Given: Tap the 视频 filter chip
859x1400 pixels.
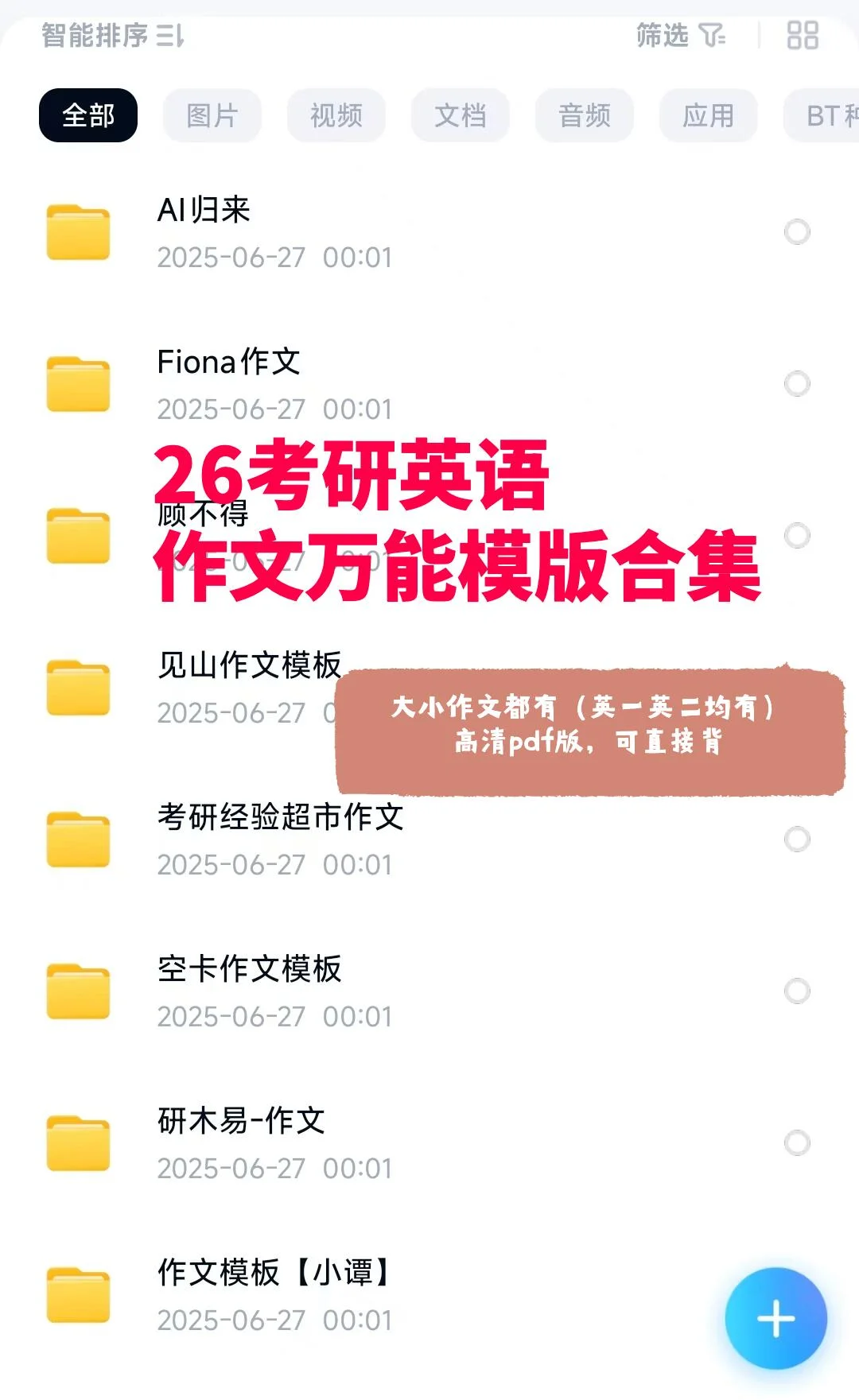Looking at the screenshot, I should tap(336, 114).
